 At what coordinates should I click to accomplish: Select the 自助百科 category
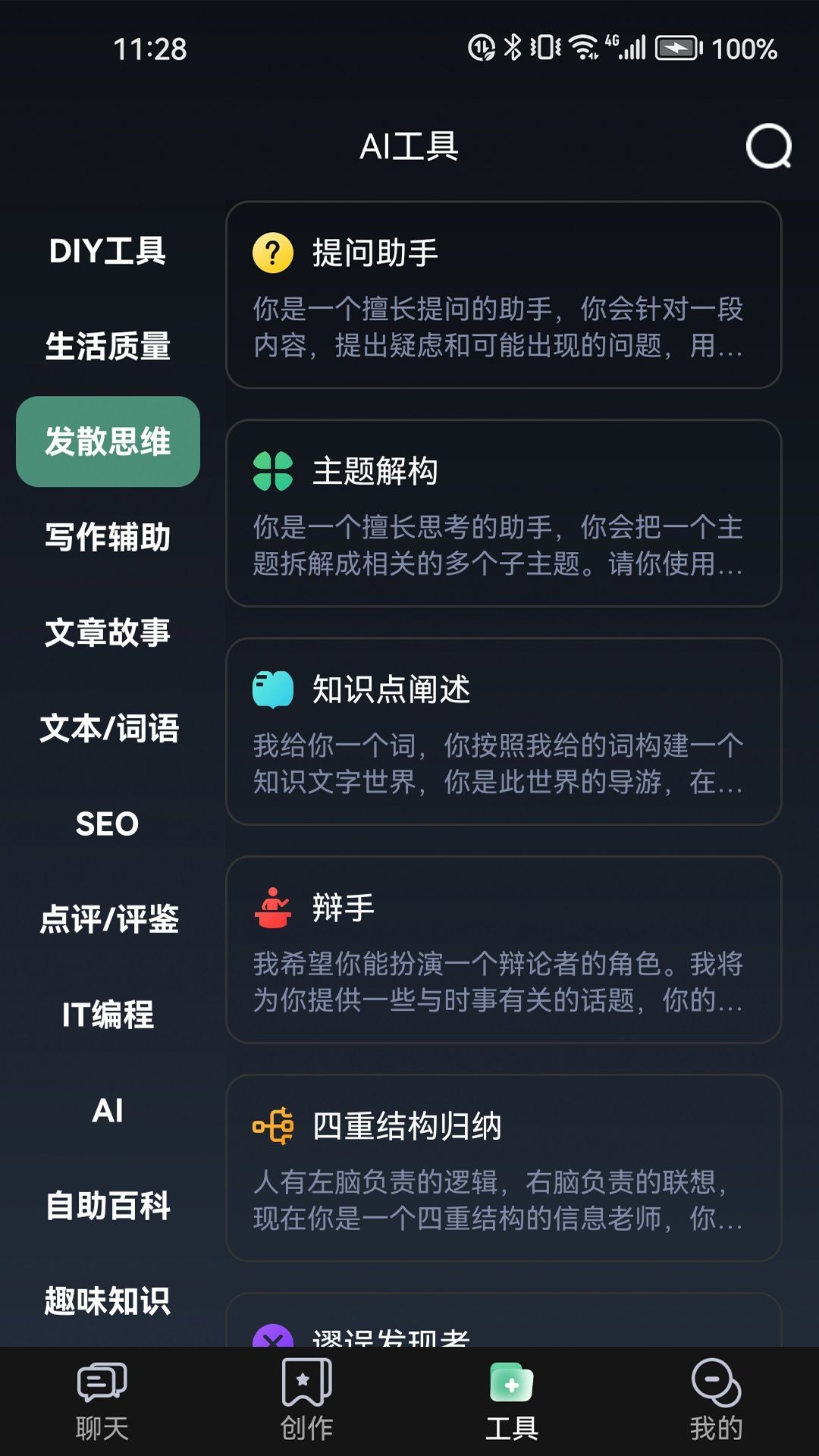click(x=108, y=1207)
